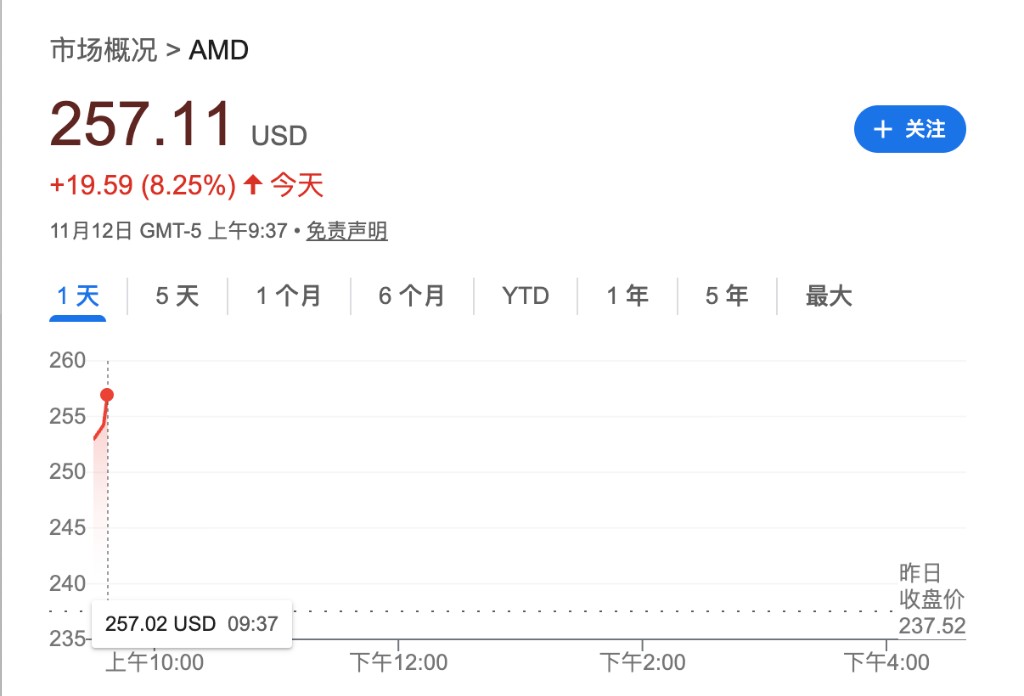Display the 5 年 chart
1024x696 pixels.
click(x=727, y=296)
